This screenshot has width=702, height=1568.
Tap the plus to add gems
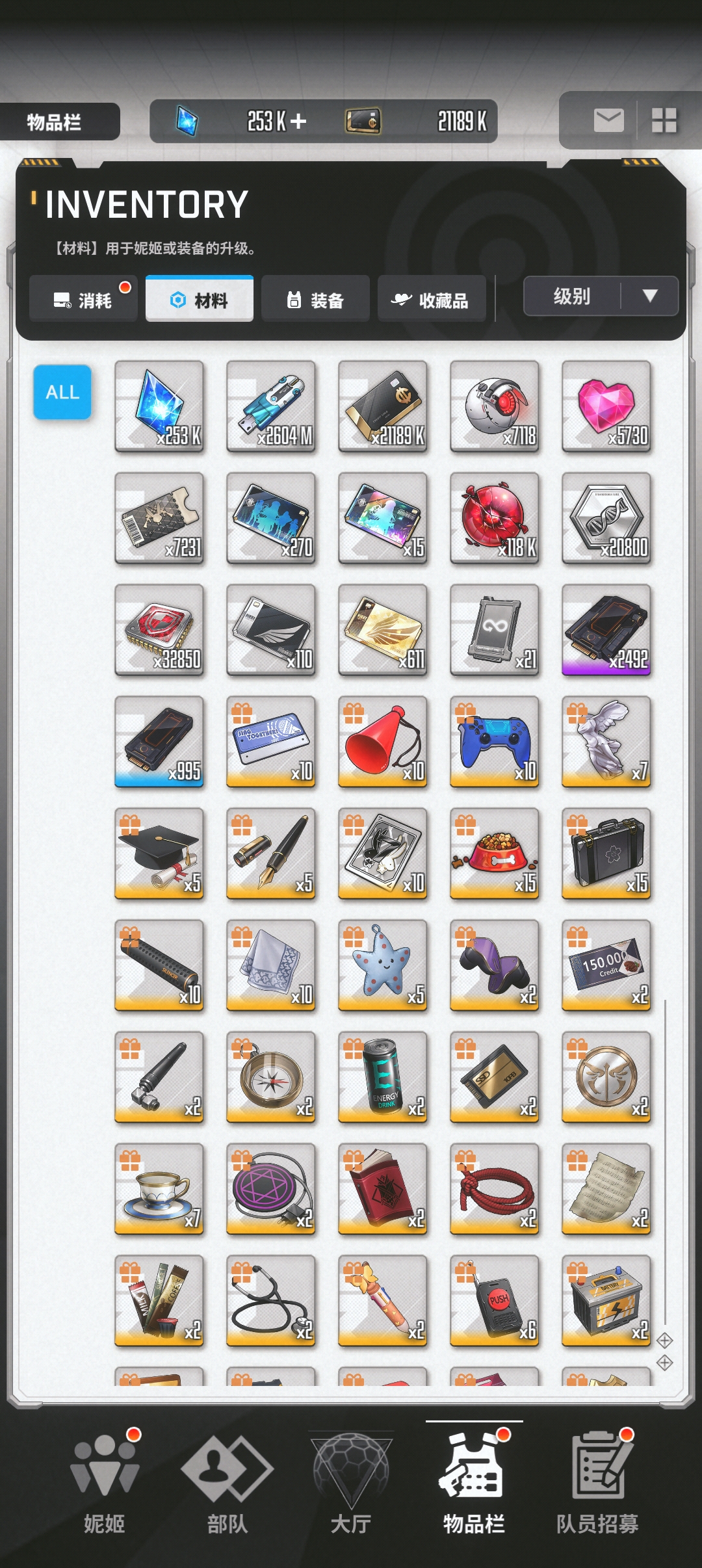[298, 122]
